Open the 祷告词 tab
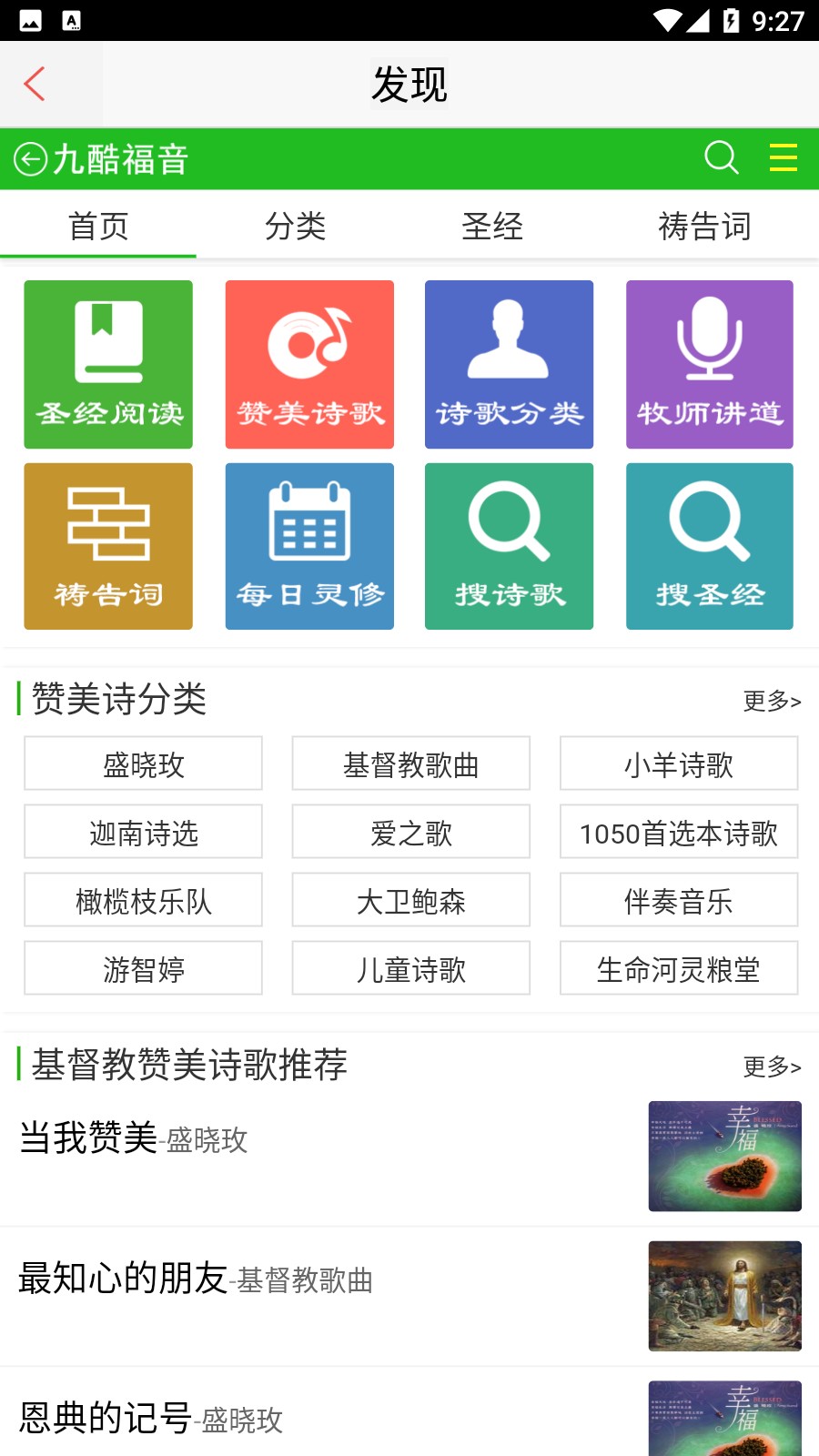 (x=705, y=227)
